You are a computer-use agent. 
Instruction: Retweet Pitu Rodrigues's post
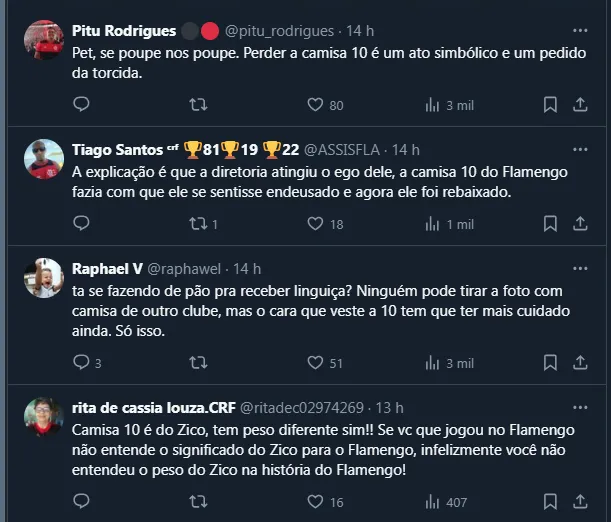198,104
